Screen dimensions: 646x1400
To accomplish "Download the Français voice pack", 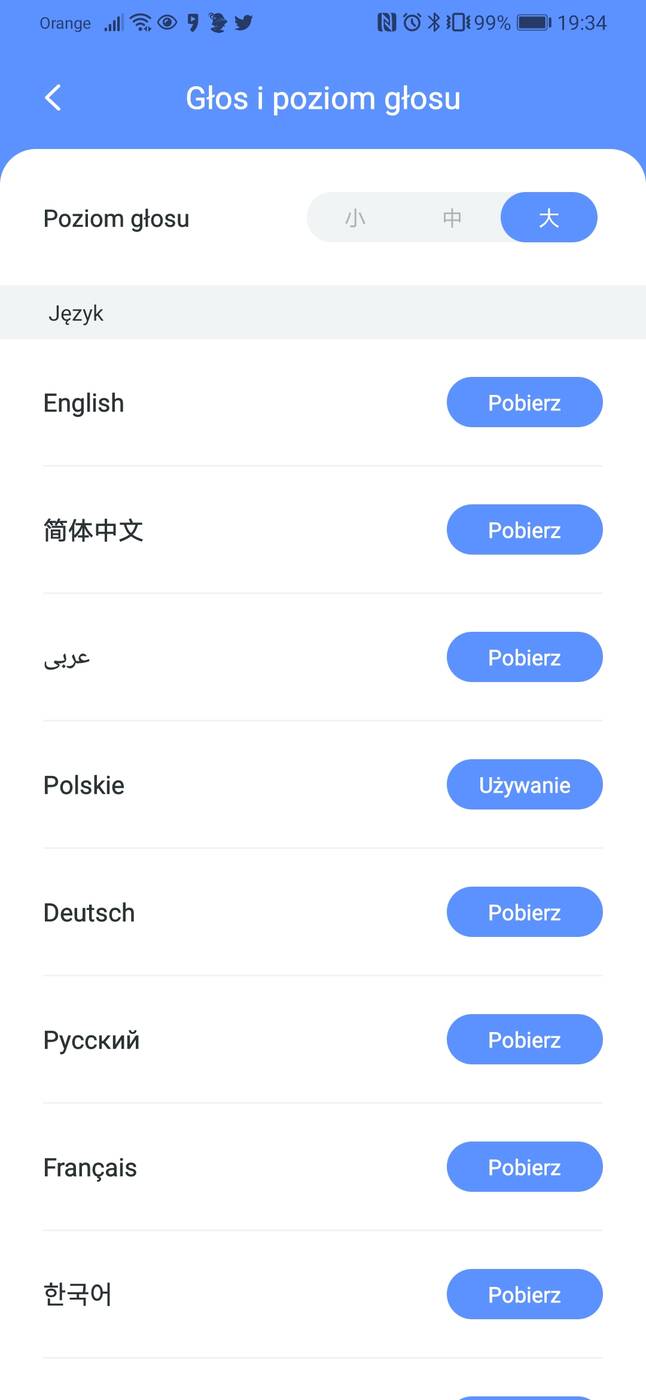I will tap(524, 1168).
